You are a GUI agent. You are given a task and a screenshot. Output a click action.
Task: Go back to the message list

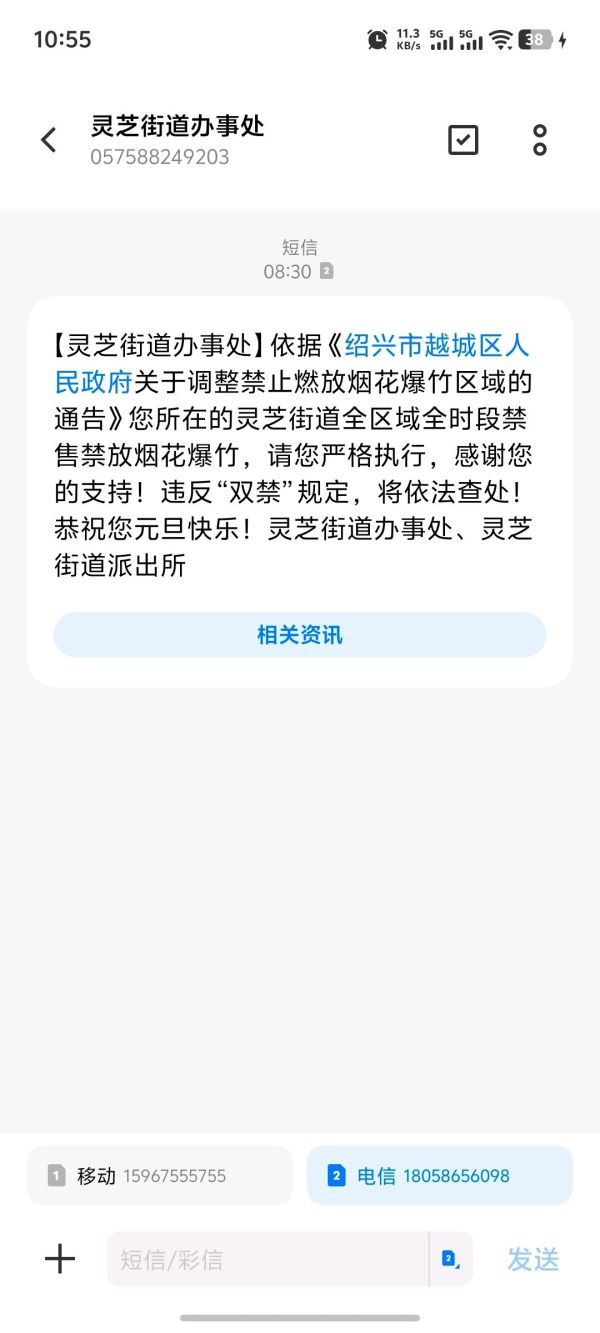coord(48,140)
